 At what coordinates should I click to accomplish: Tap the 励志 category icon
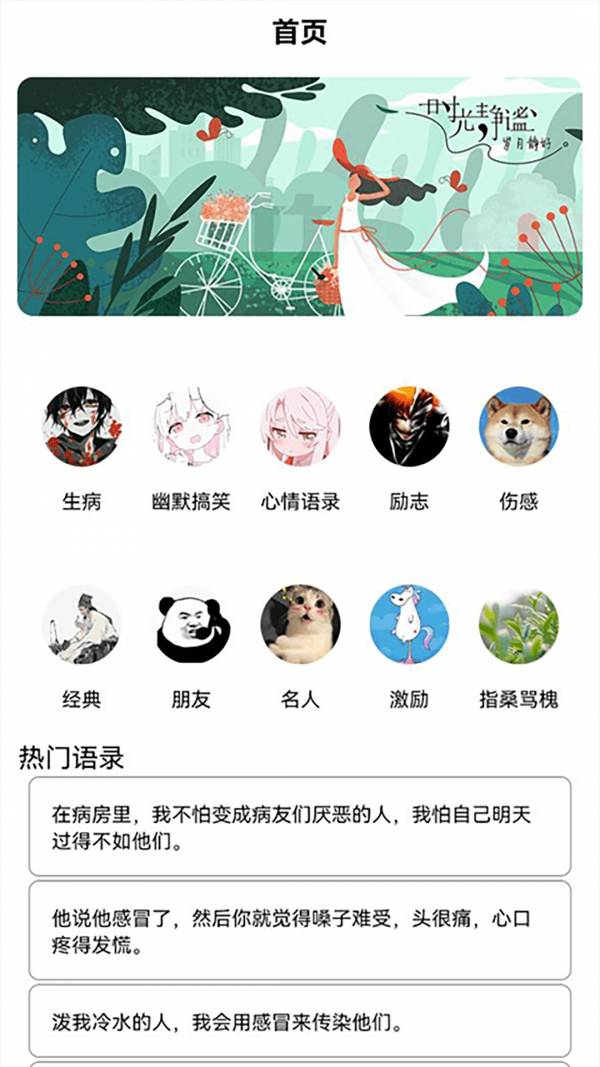click(409, 428)
